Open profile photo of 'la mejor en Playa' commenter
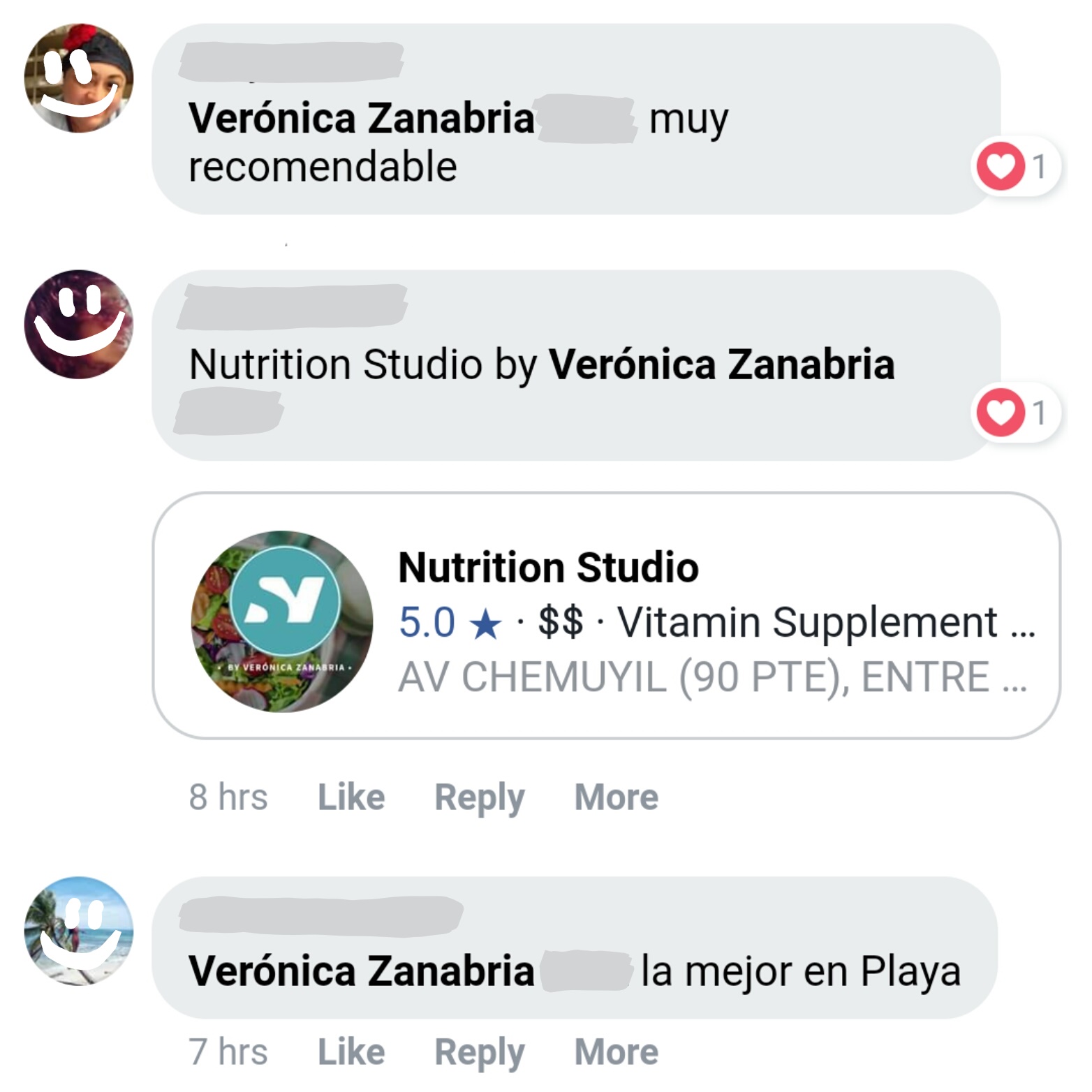Image resolution: width=1092 pixels, height=1092 pixels. [78, 931]
